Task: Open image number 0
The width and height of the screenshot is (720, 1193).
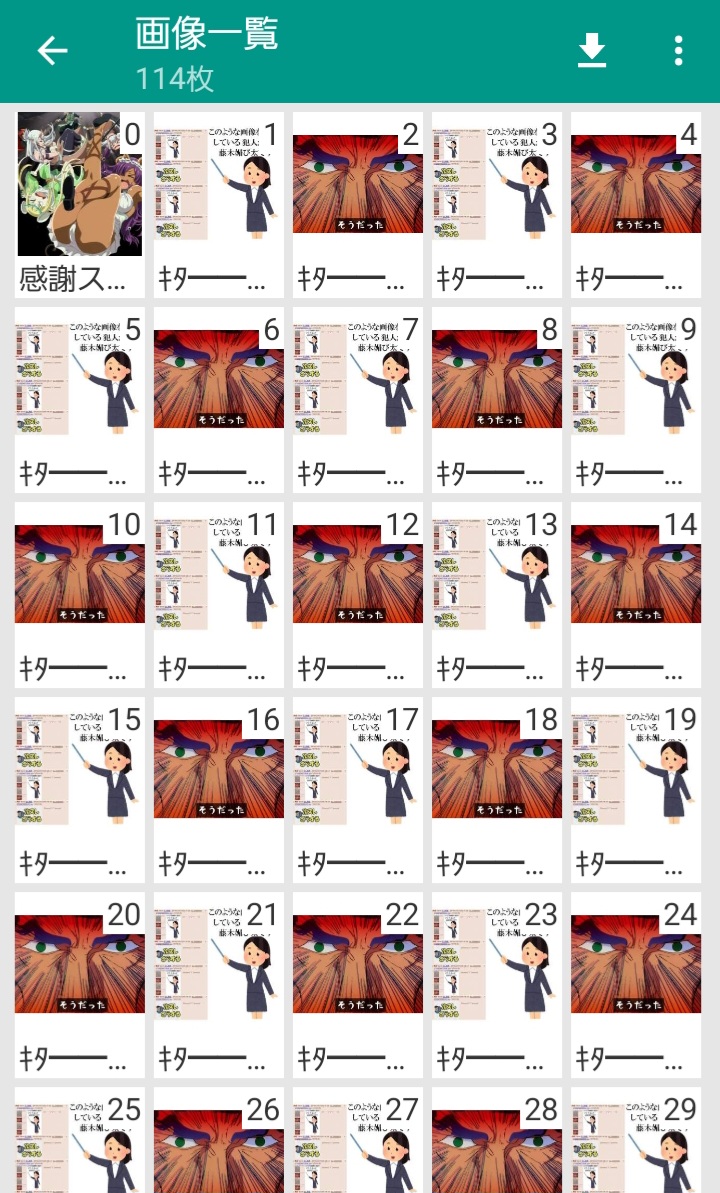Action: [79, 204]
